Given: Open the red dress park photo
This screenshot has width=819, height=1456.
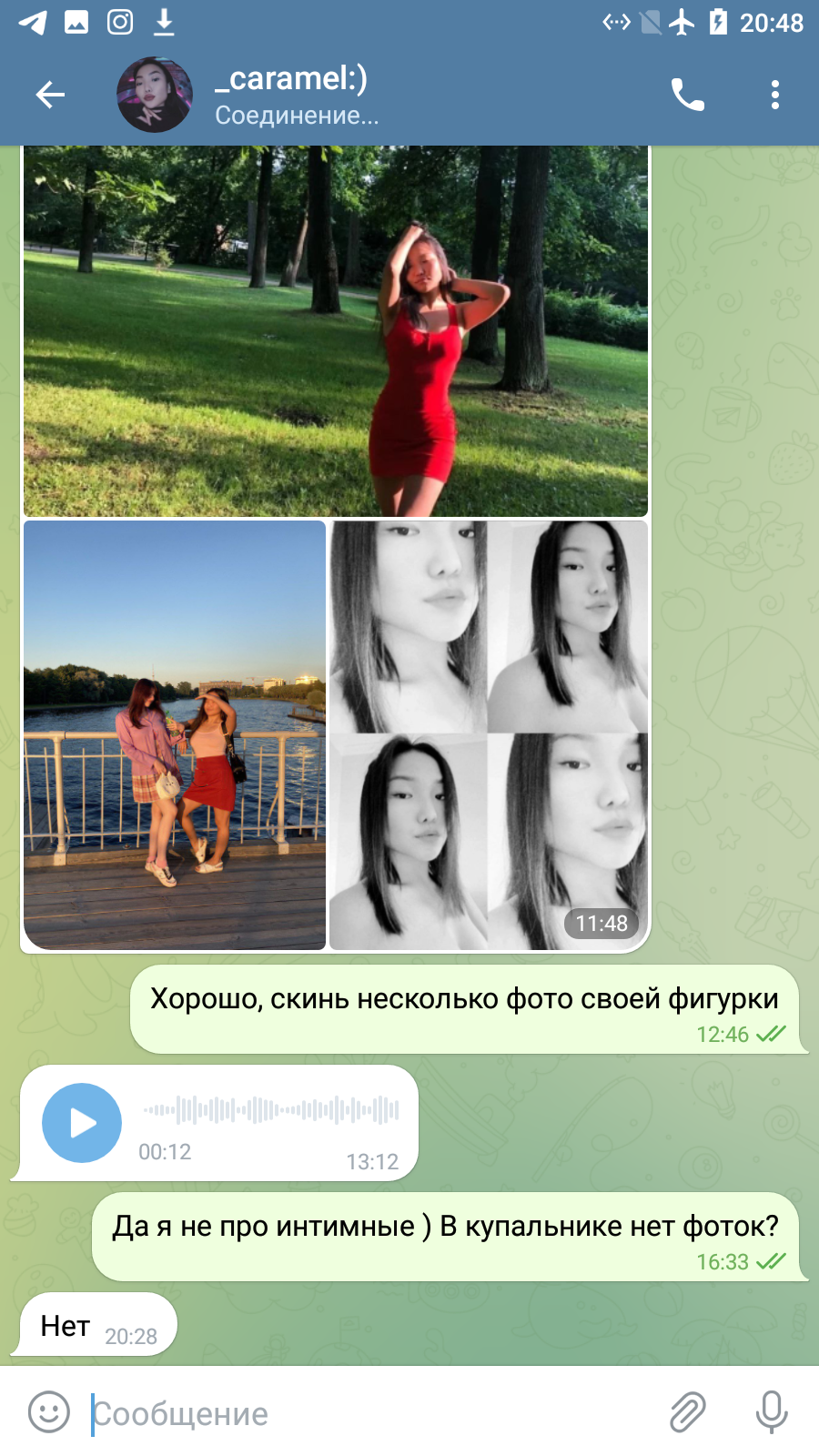Looking at the screenshot, I should (x=336, y=331).
